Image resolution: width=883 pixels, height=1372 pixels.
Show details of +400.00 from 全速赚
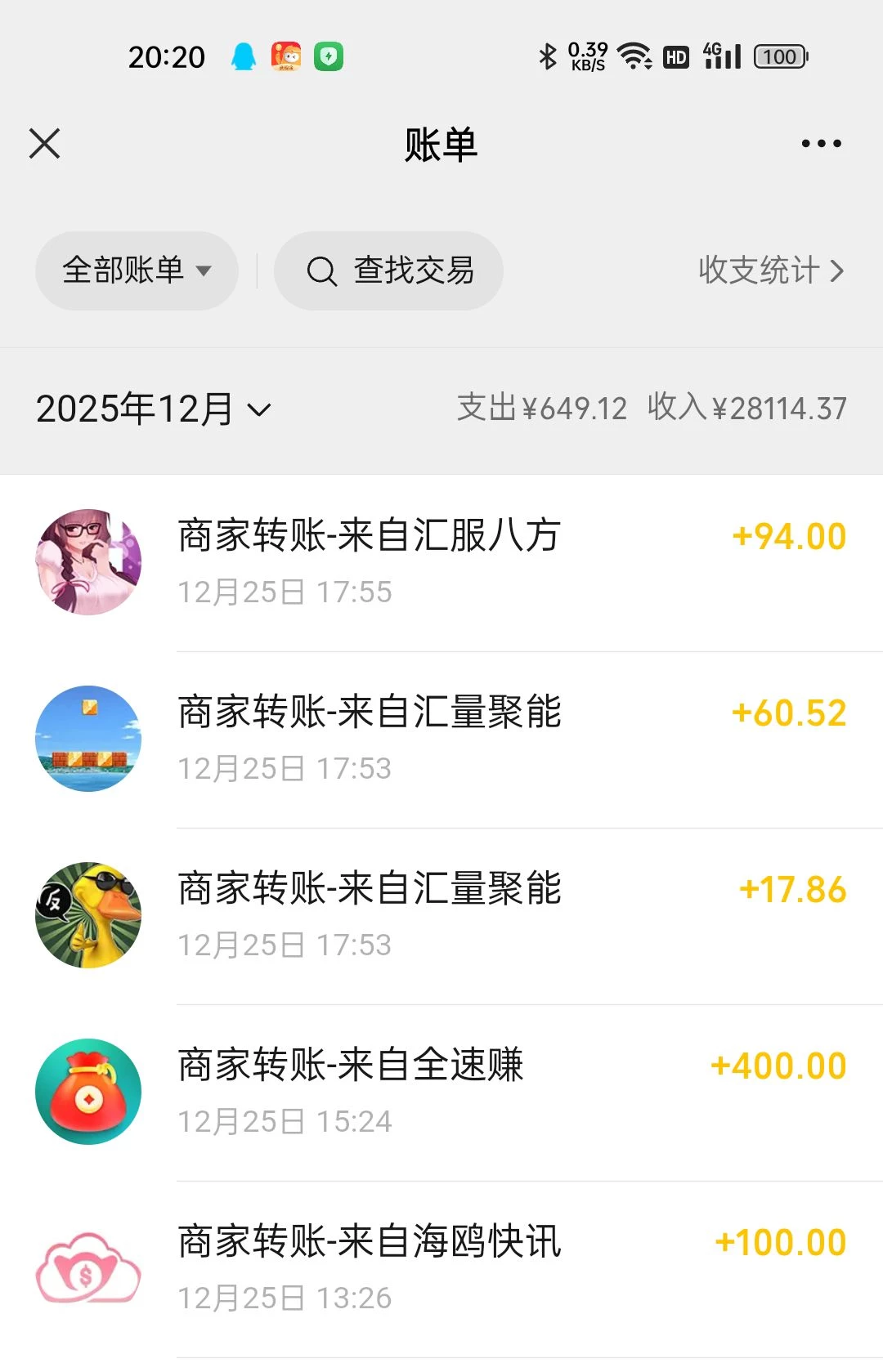(441, 1092)
